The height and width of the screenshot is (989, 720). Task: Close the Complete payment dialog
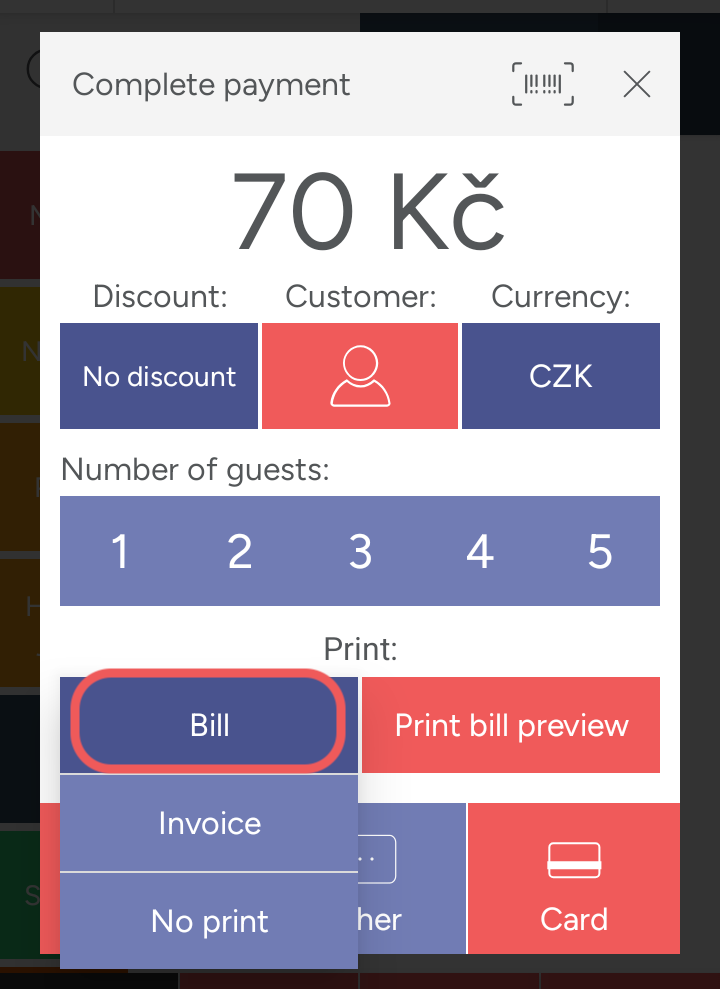click(637, 85)
